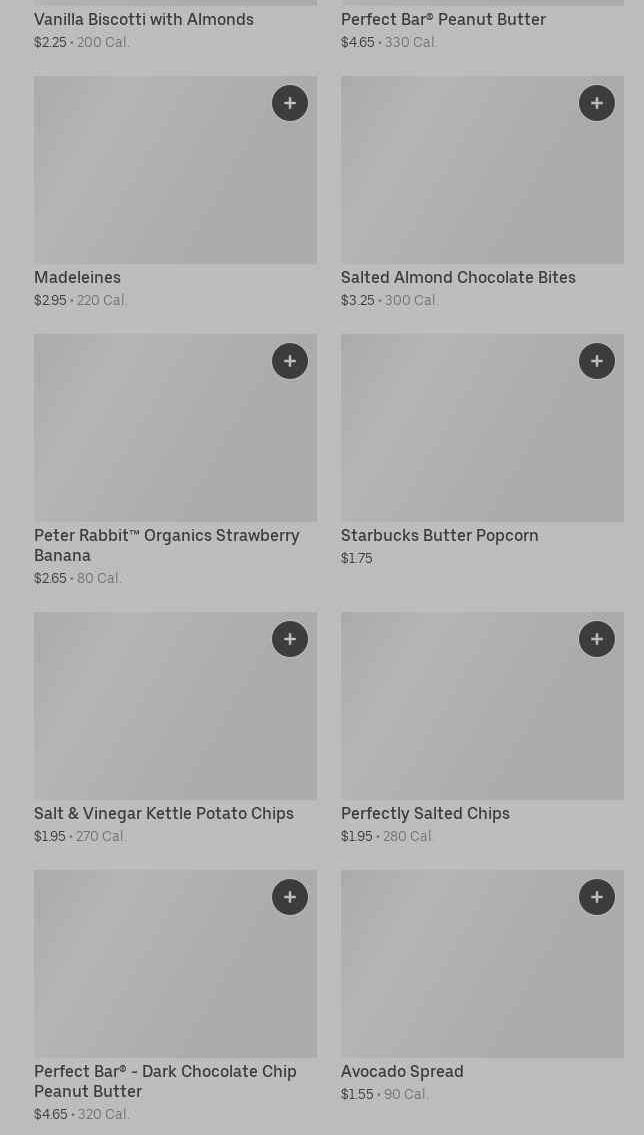
Task: Open the Madeleines product card
Action: (150, 180)
